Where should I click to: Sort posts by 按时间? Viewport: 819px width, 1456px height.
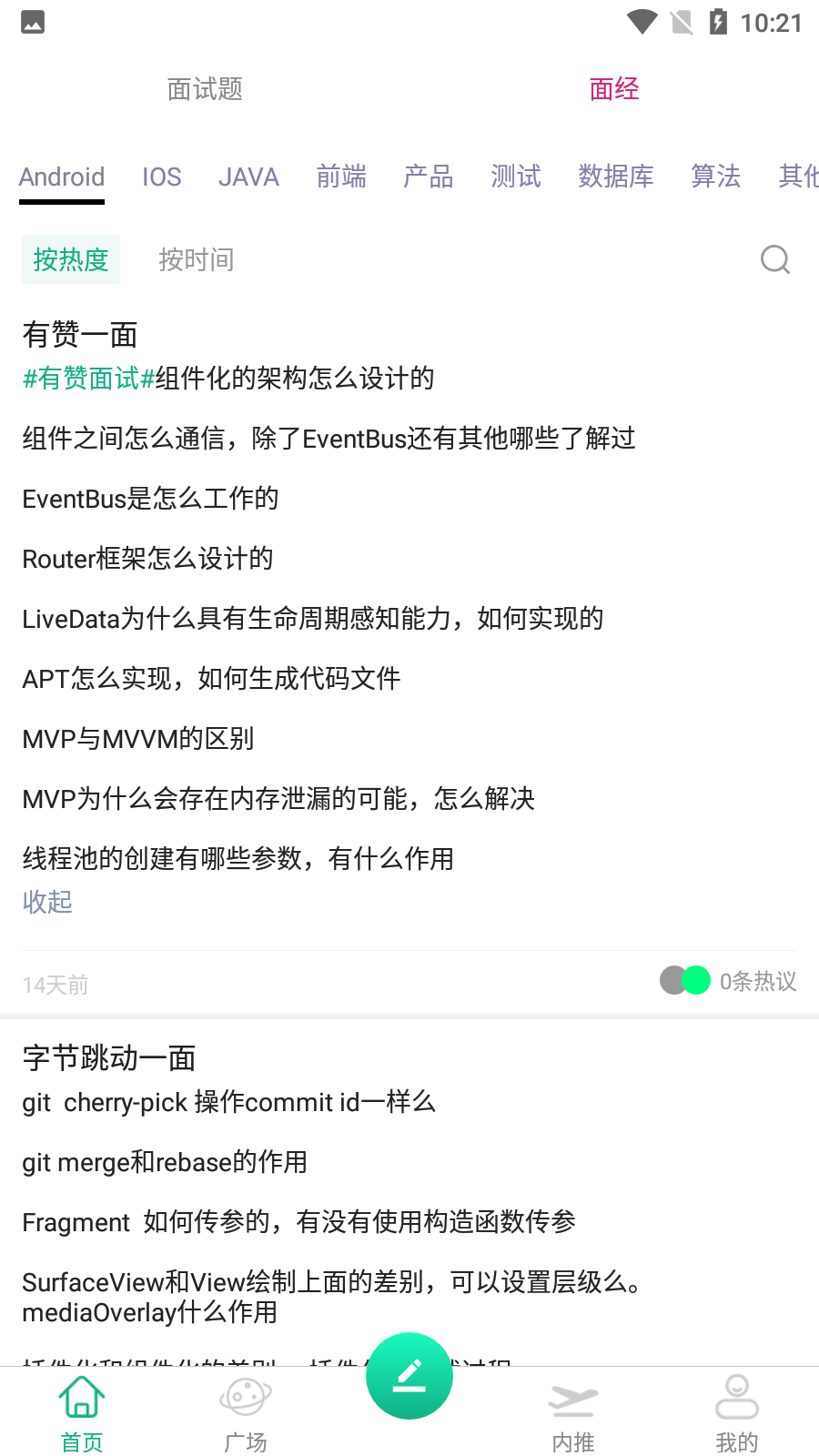click(197, 260)
